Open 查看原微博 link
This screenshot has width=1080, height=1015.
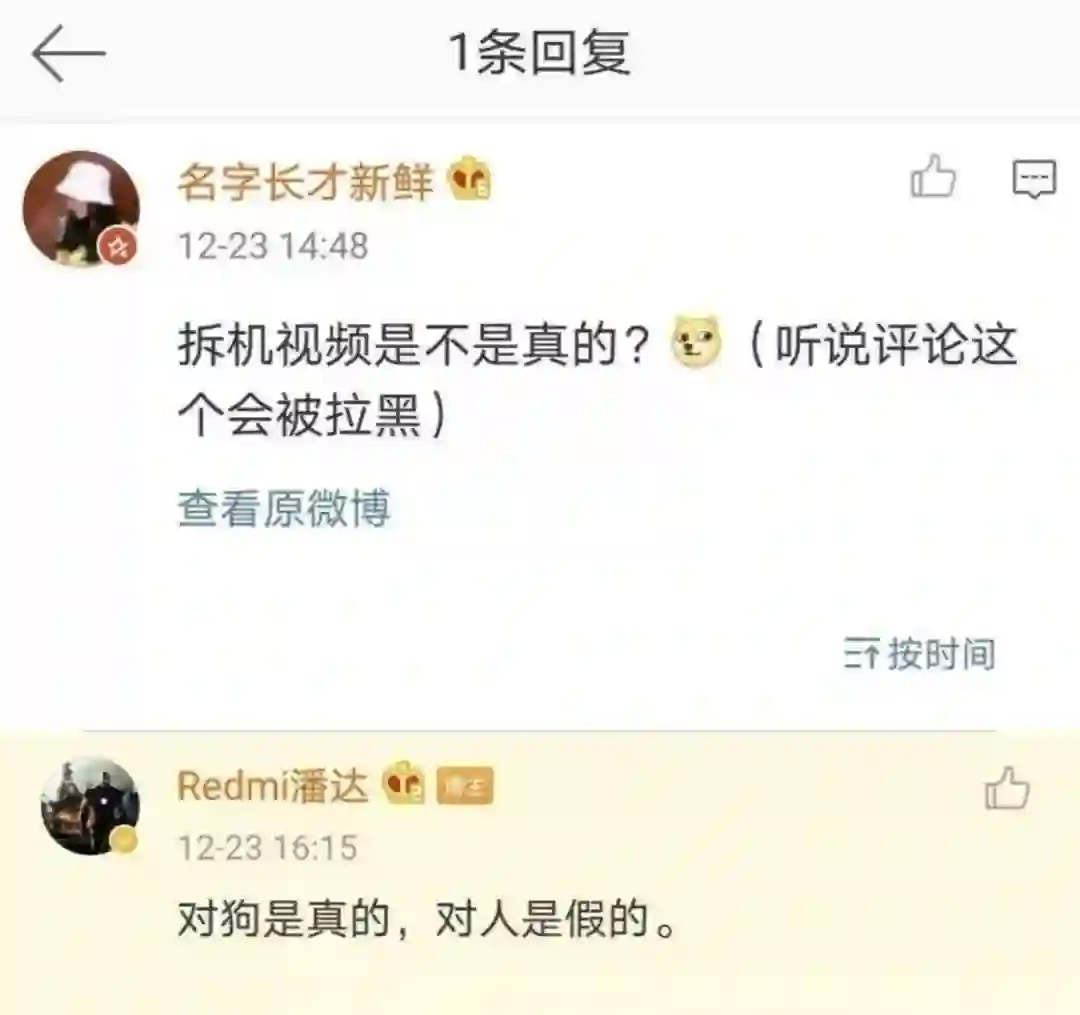[x=284, y=509]
